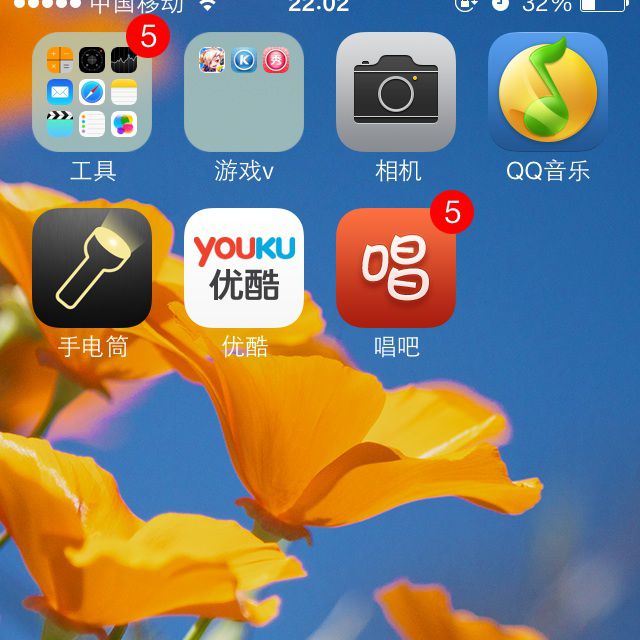The height and width of the screenshot is (640, 640).
Task: Open QQ音乐 music app
Action: tap(548, 92)
